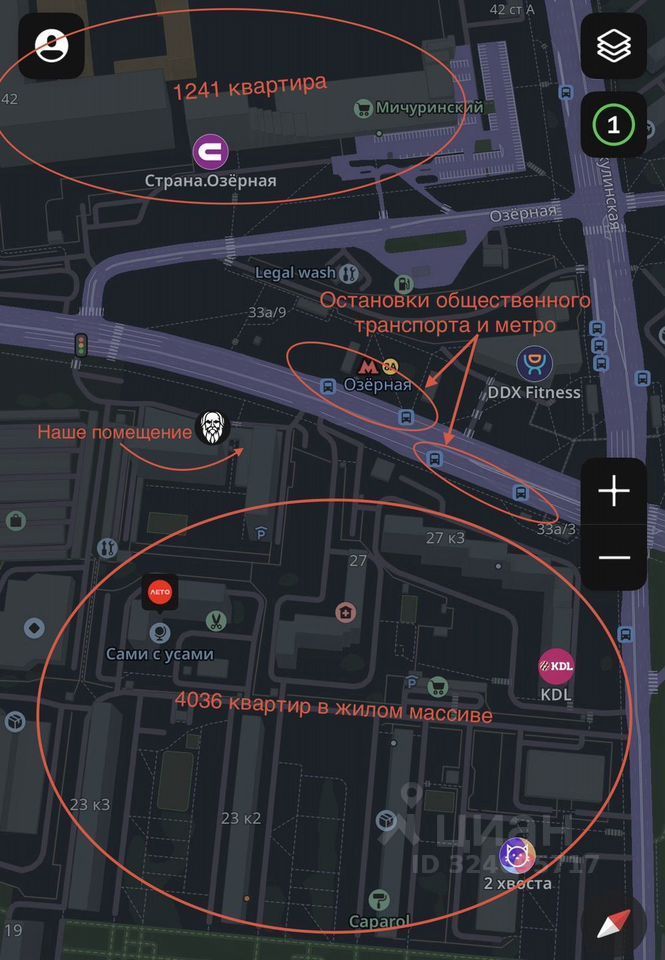Viewport: 665px width, 960px height.
Task: Open the 2 хвоста place marker
Action: 517,857
